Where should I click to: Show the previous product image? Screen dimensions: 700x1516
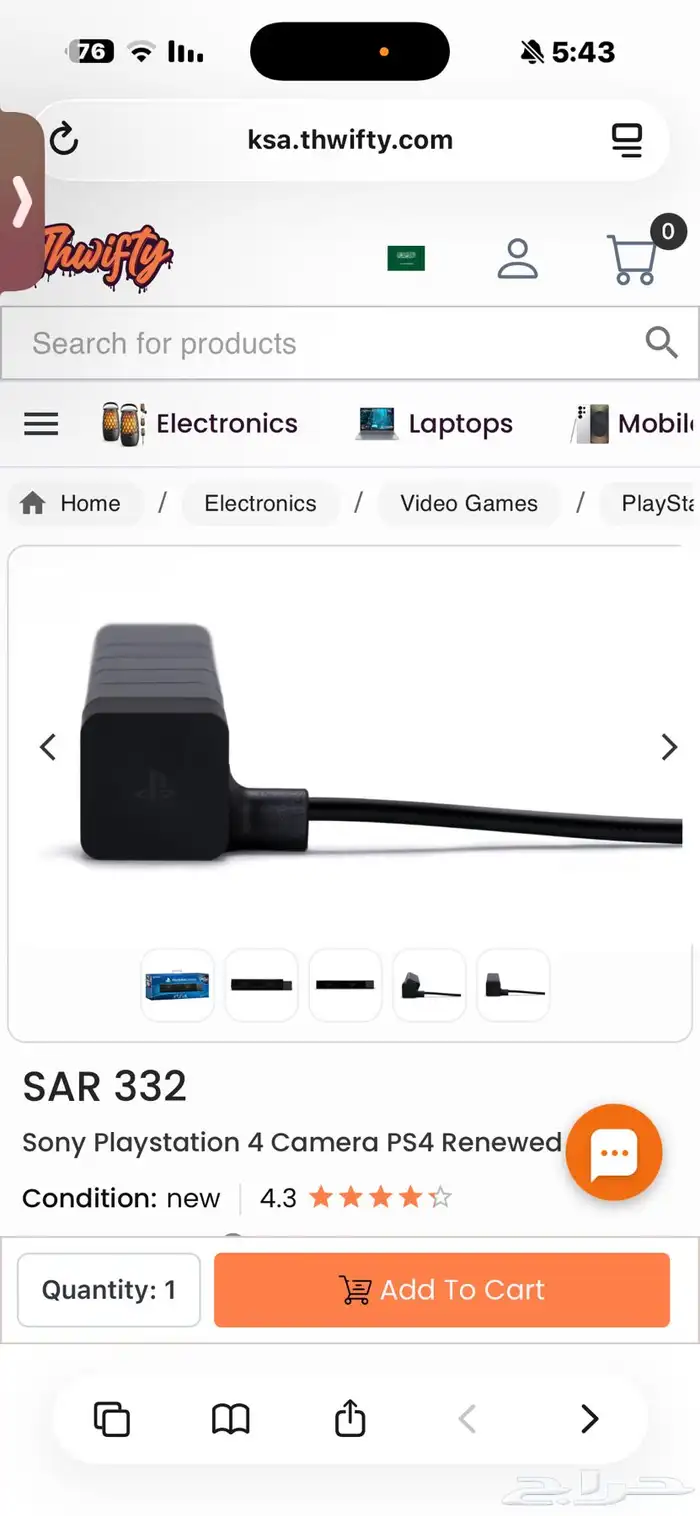[x=47, y=747]
